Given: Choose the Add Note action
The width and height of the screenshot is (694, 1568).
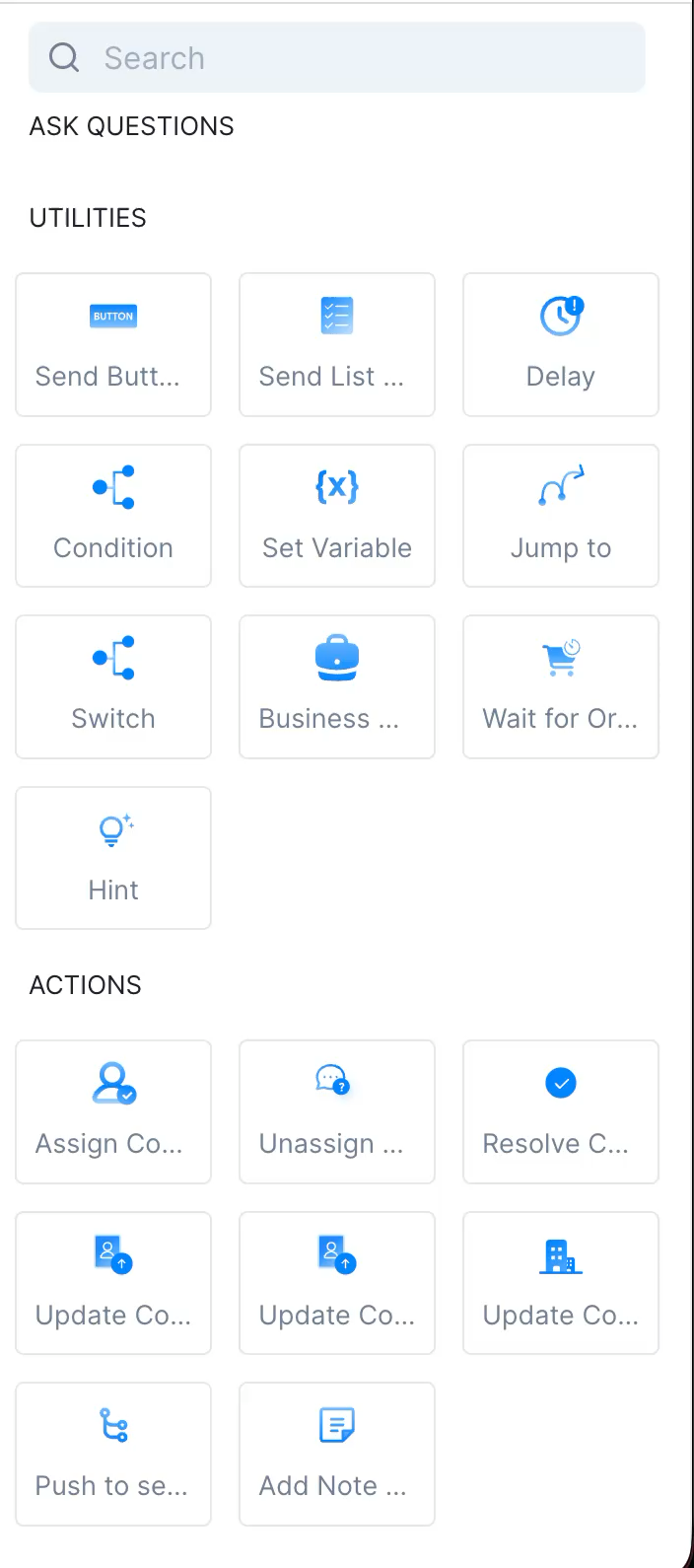Looking at the screenshot, I should click(x=337, y=1454).
